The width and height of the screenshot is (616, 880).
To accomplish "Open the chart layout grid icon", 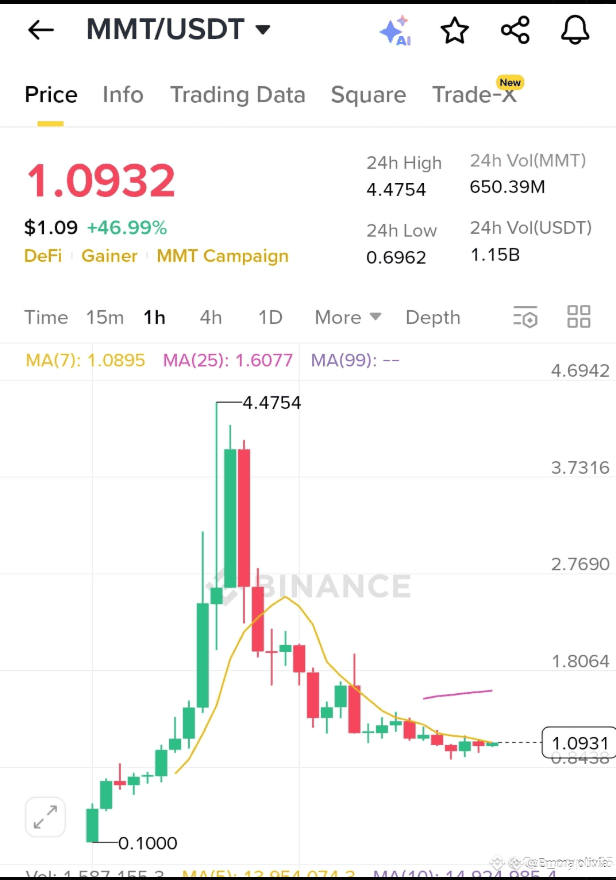I will click(579, 318).
